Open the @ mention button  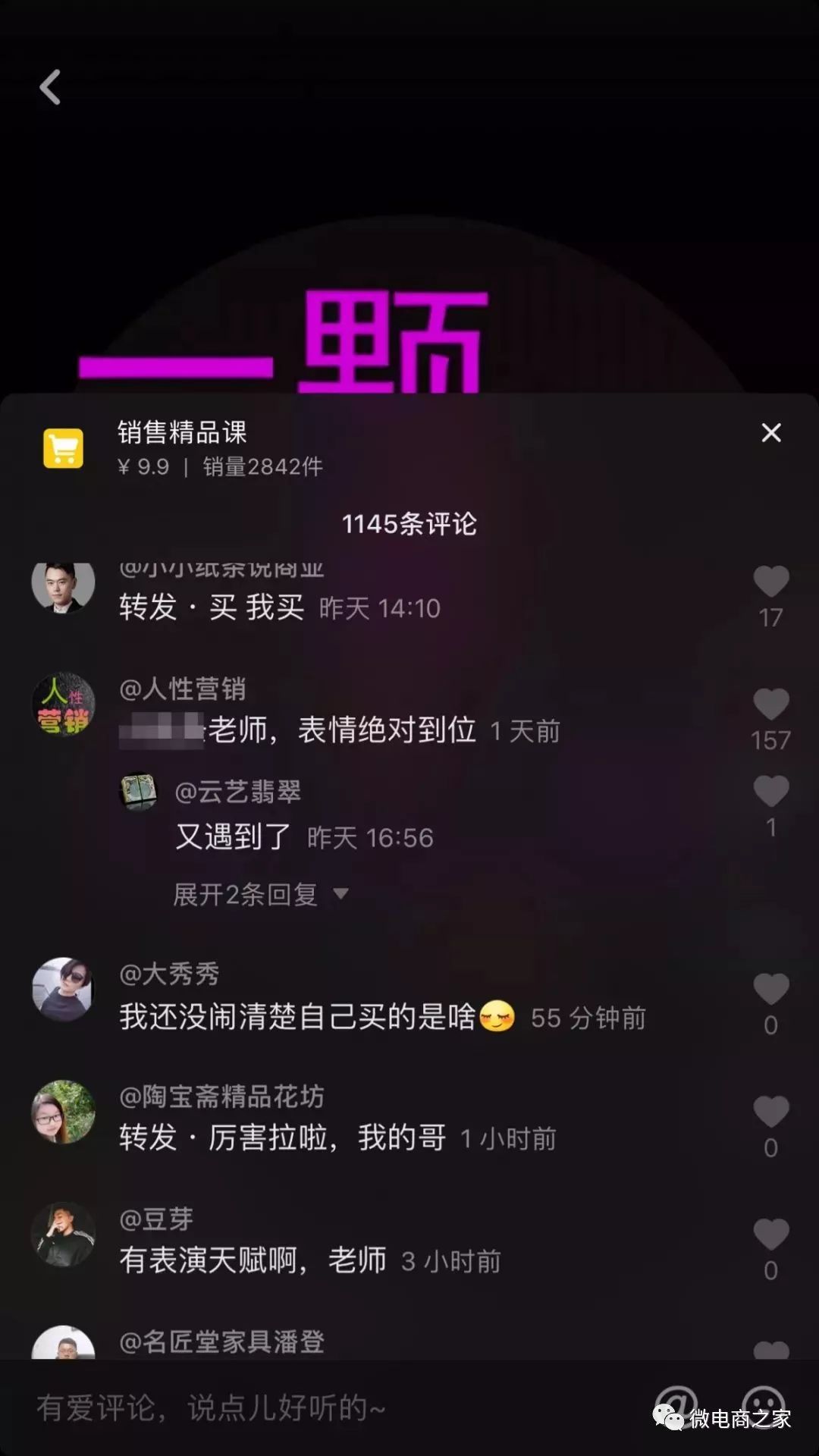675,1403
